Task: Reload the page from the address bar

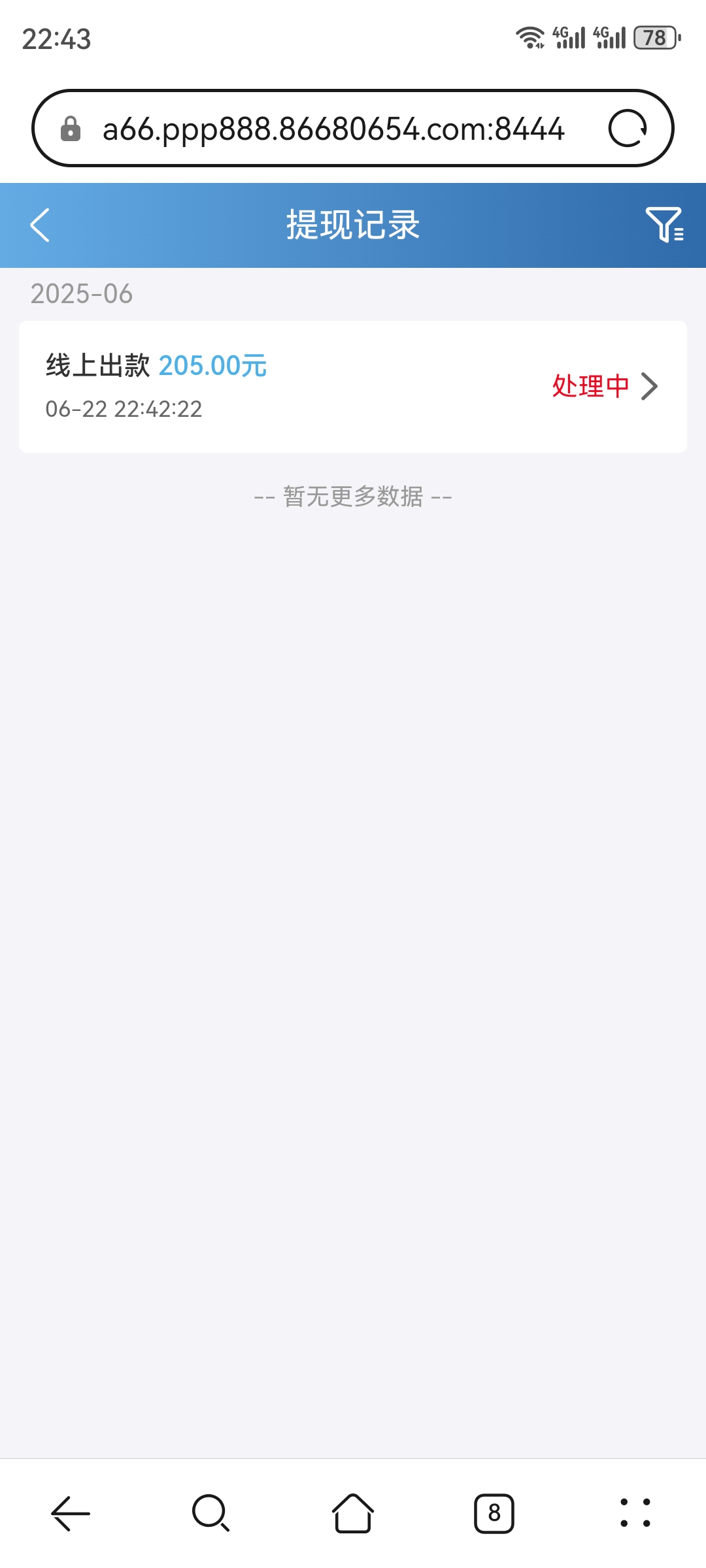Action: (628, 129)
